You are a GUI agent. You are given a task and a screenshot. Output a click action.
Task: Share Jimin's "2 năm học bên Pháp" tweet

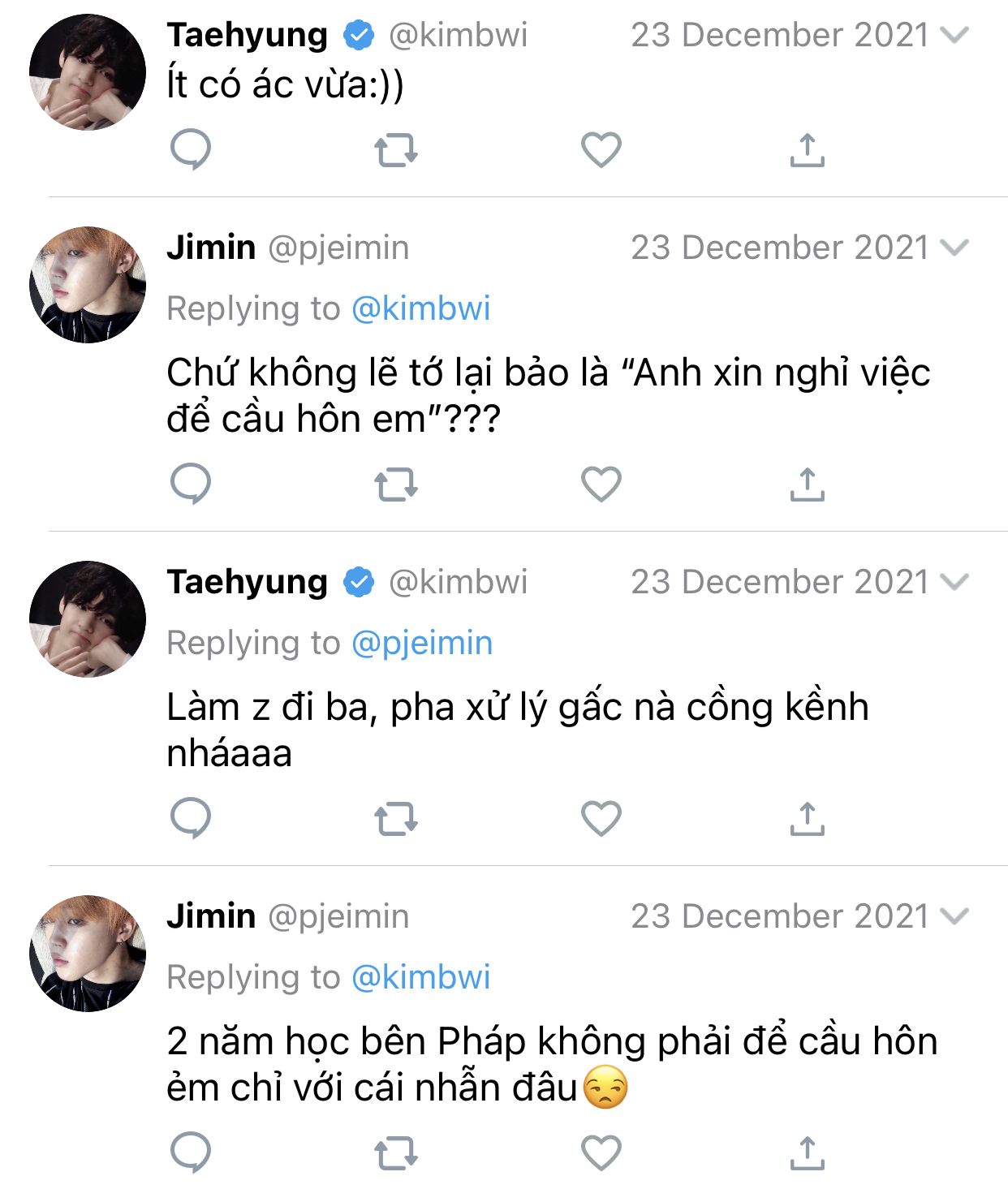click(807, 1153)
